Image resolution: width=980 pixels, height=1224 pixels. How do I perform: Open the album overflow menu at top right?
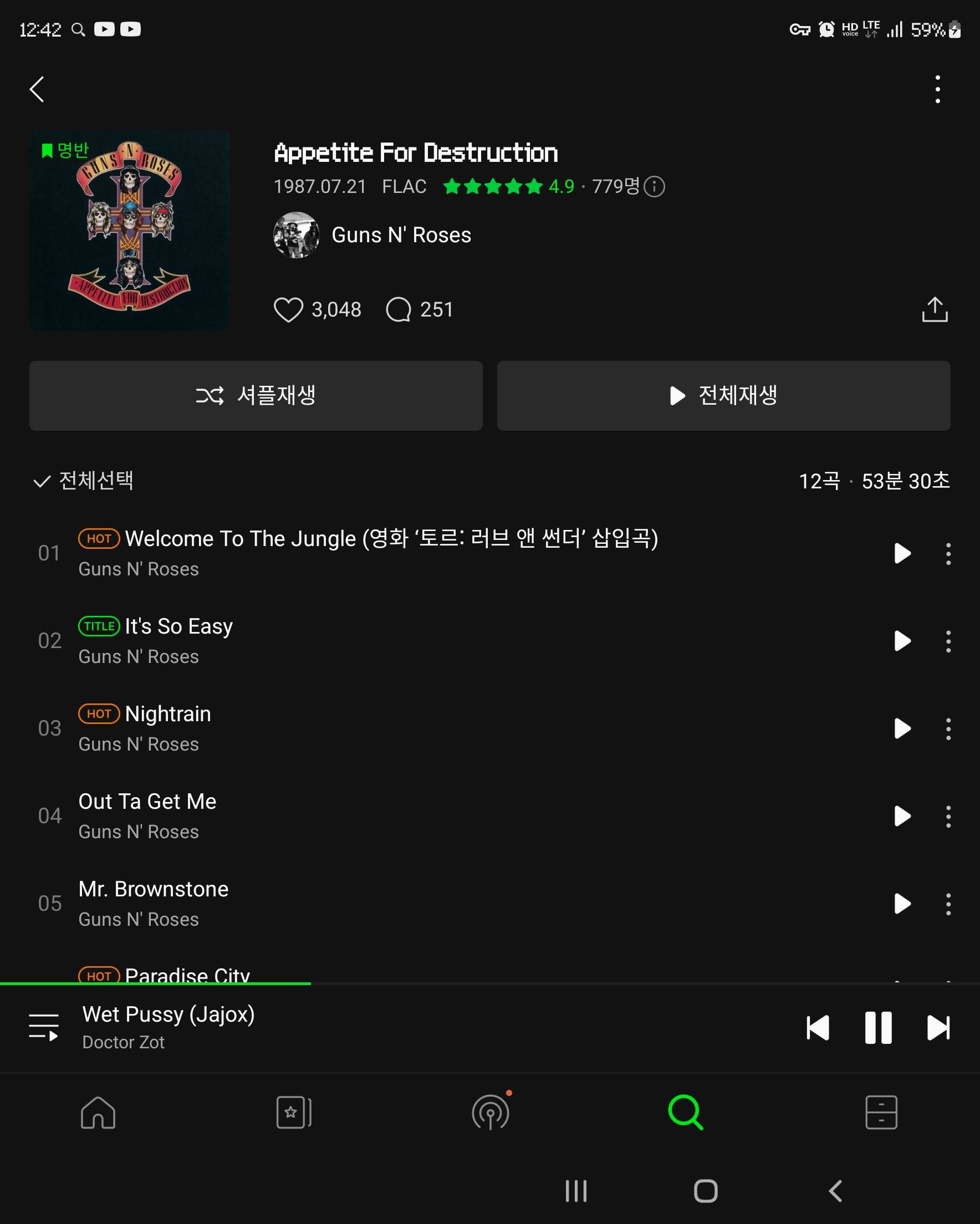coord(937,89)
